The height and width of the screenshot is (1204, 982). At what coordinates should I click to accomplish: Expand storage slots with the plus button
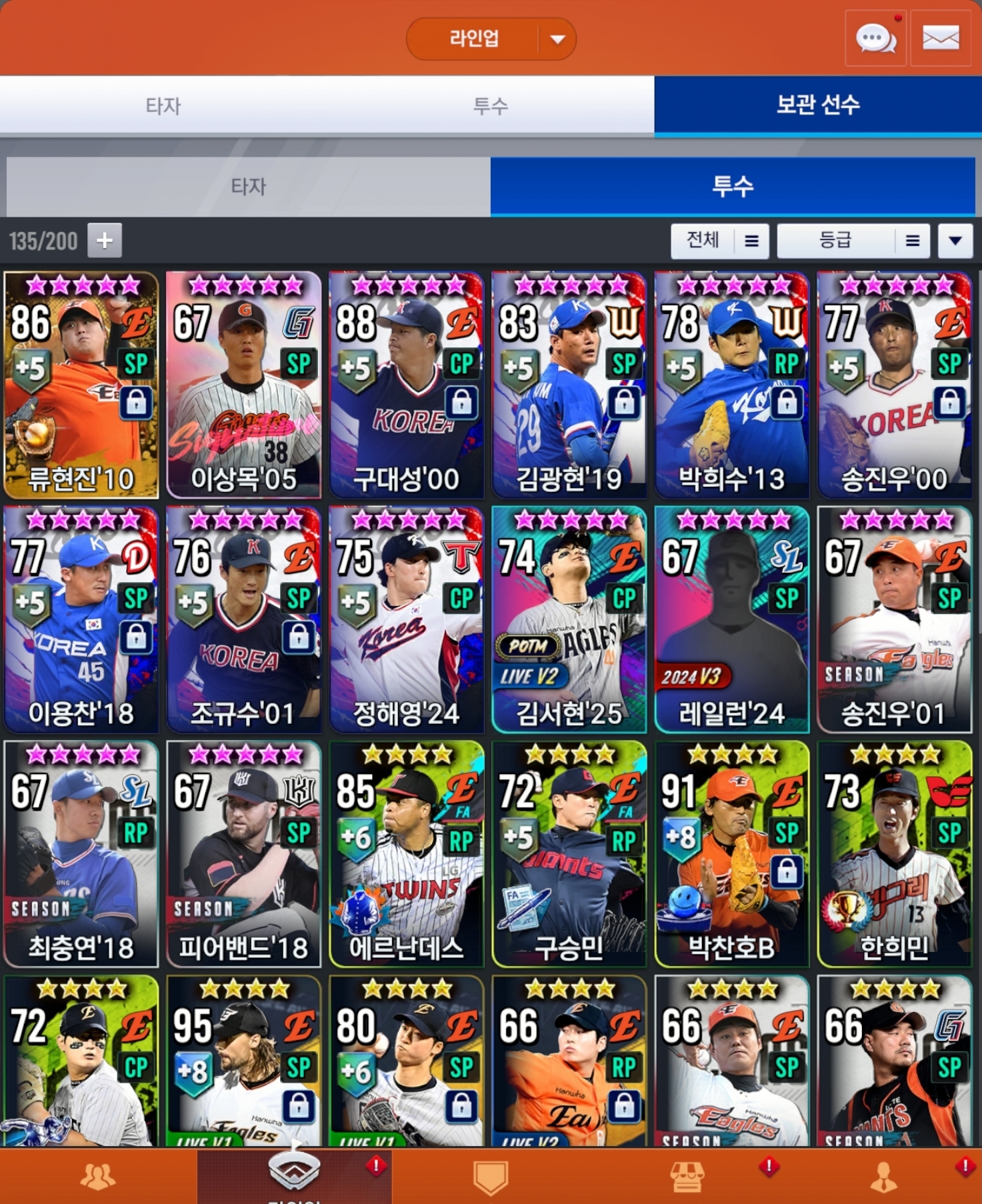pos(105,241)
